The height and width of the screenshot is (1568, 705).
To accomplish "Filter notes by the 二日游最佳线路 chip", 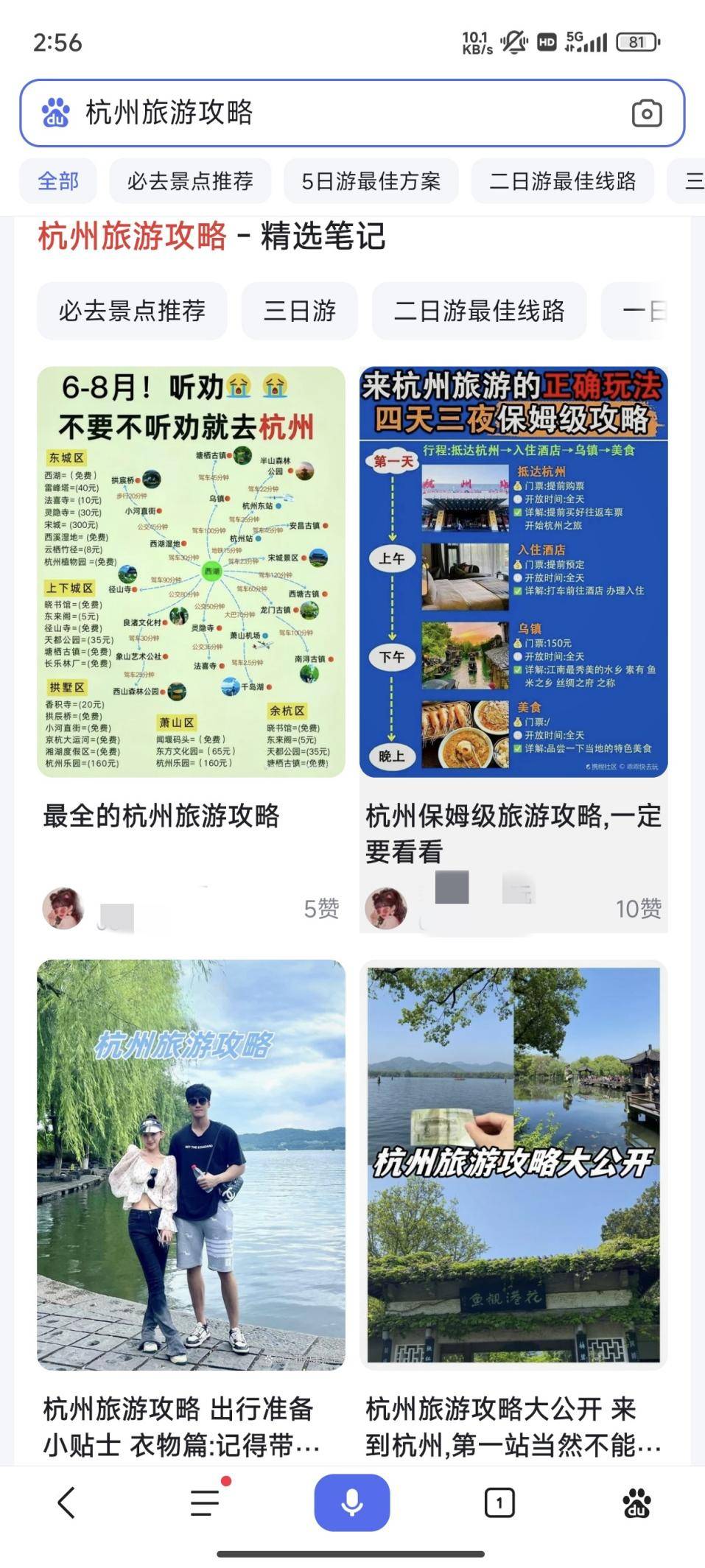I will coord(479,311).
